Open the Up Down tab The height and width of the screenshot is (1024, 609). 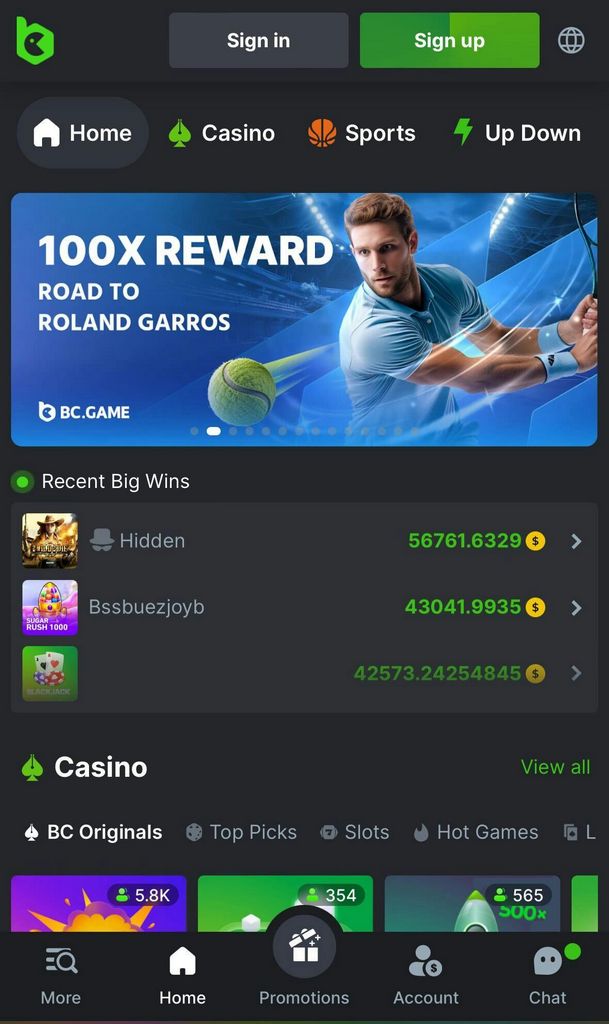click(517, 133)
